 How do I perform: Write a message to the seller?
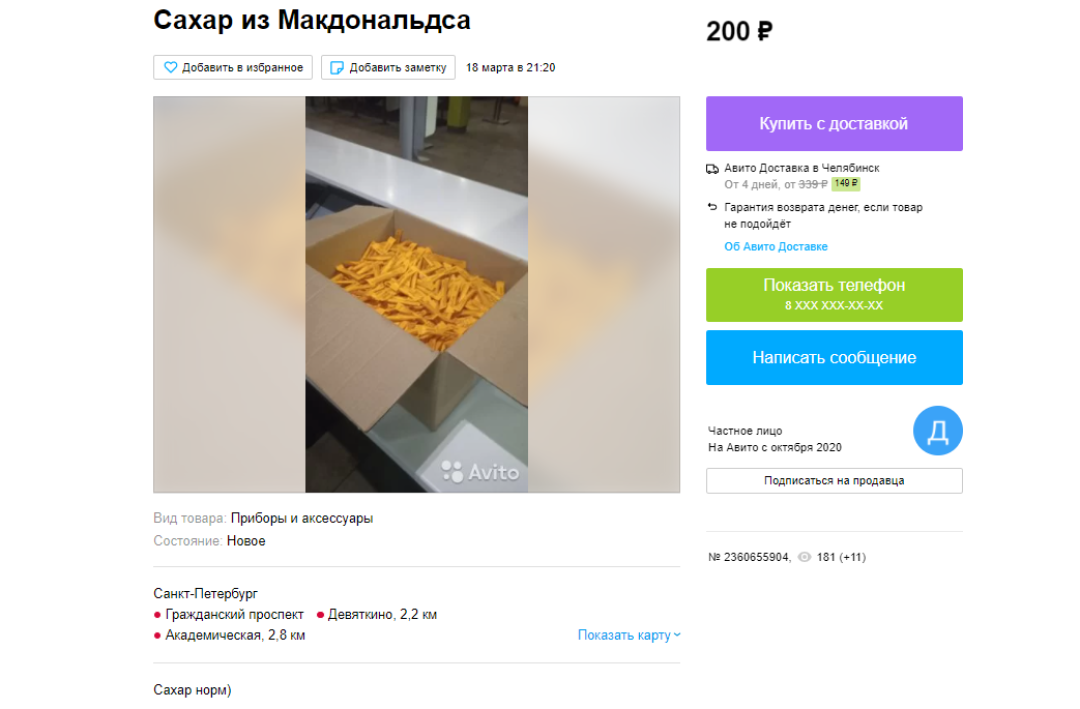(834, 358)
